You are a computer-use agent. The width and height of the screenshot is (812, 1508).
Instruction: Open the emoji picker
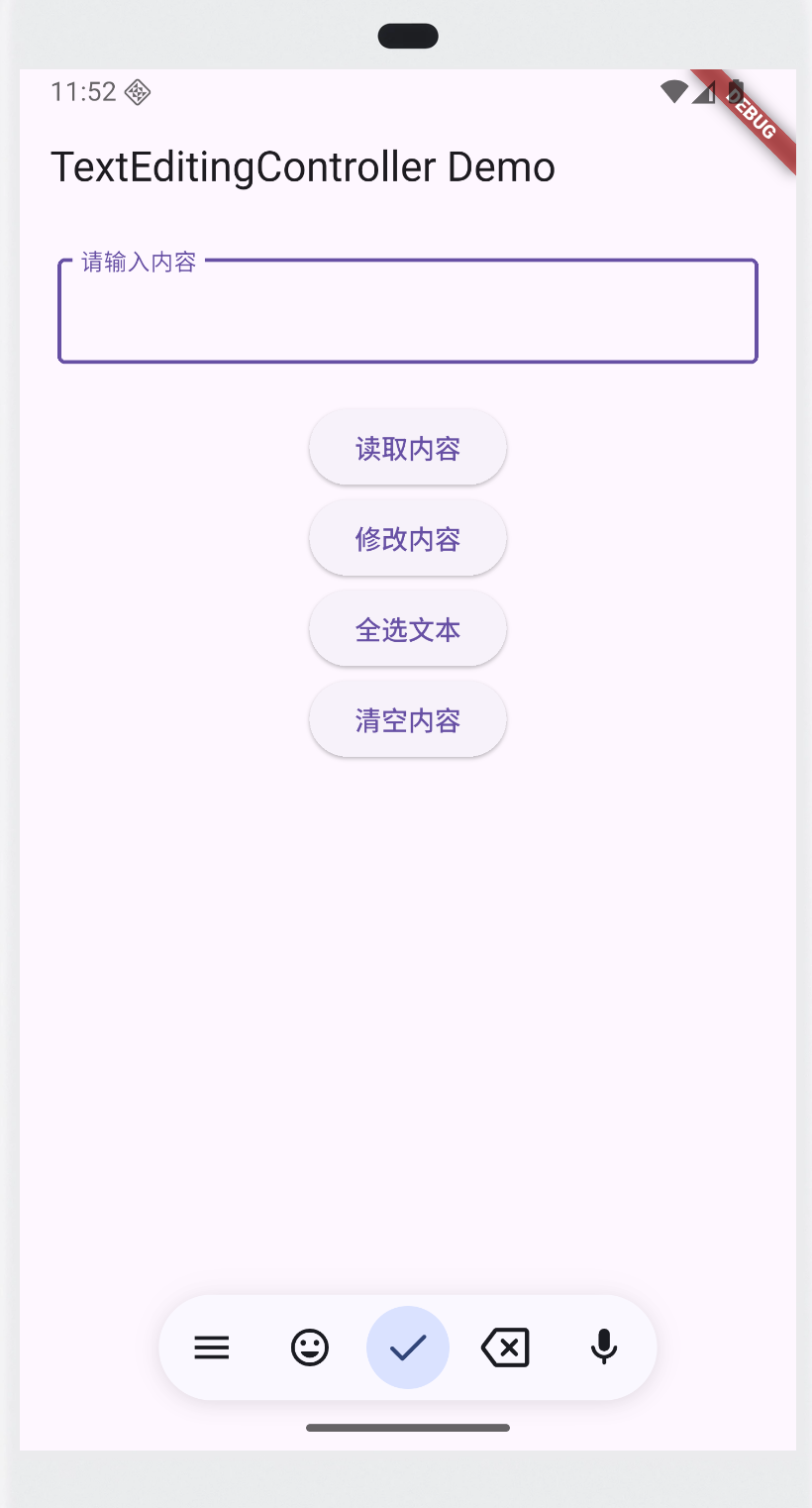pos(310,1347)
